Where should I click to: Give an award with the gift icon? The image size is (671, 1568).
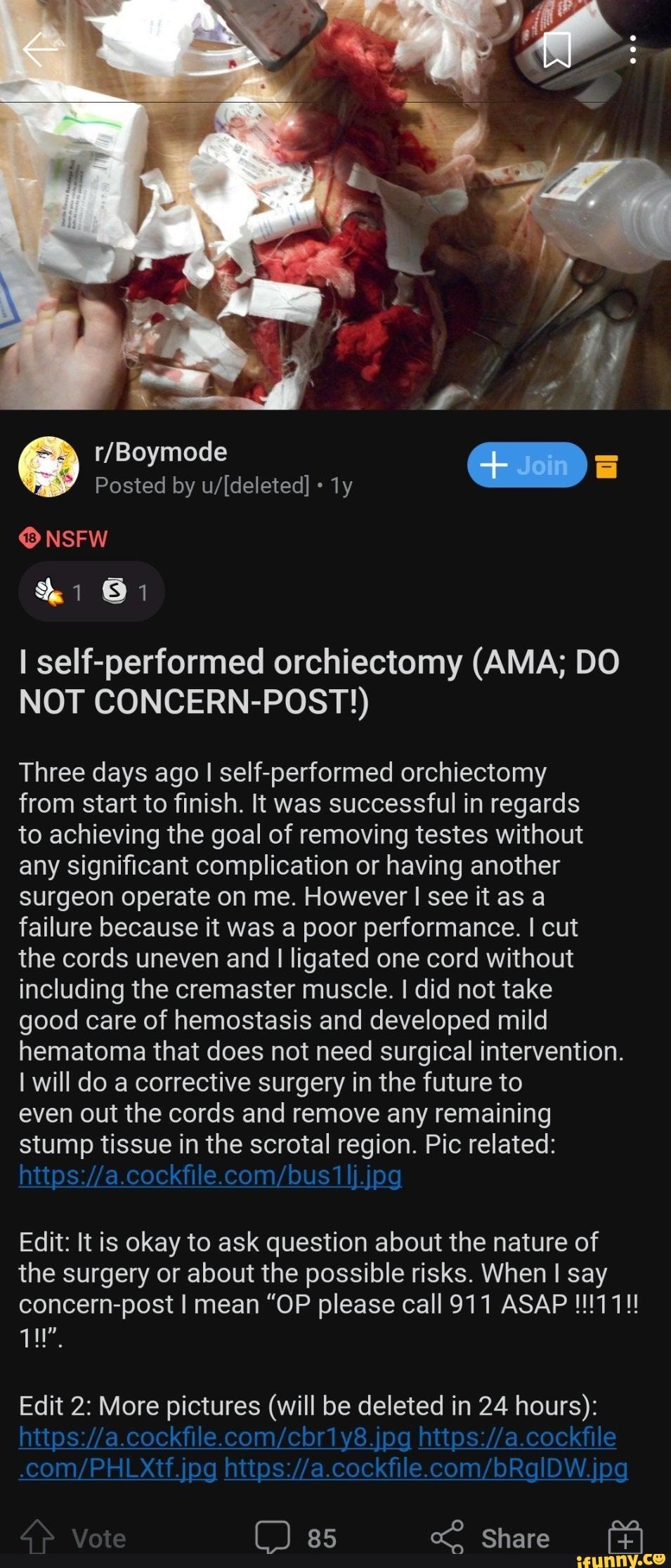625,1536
